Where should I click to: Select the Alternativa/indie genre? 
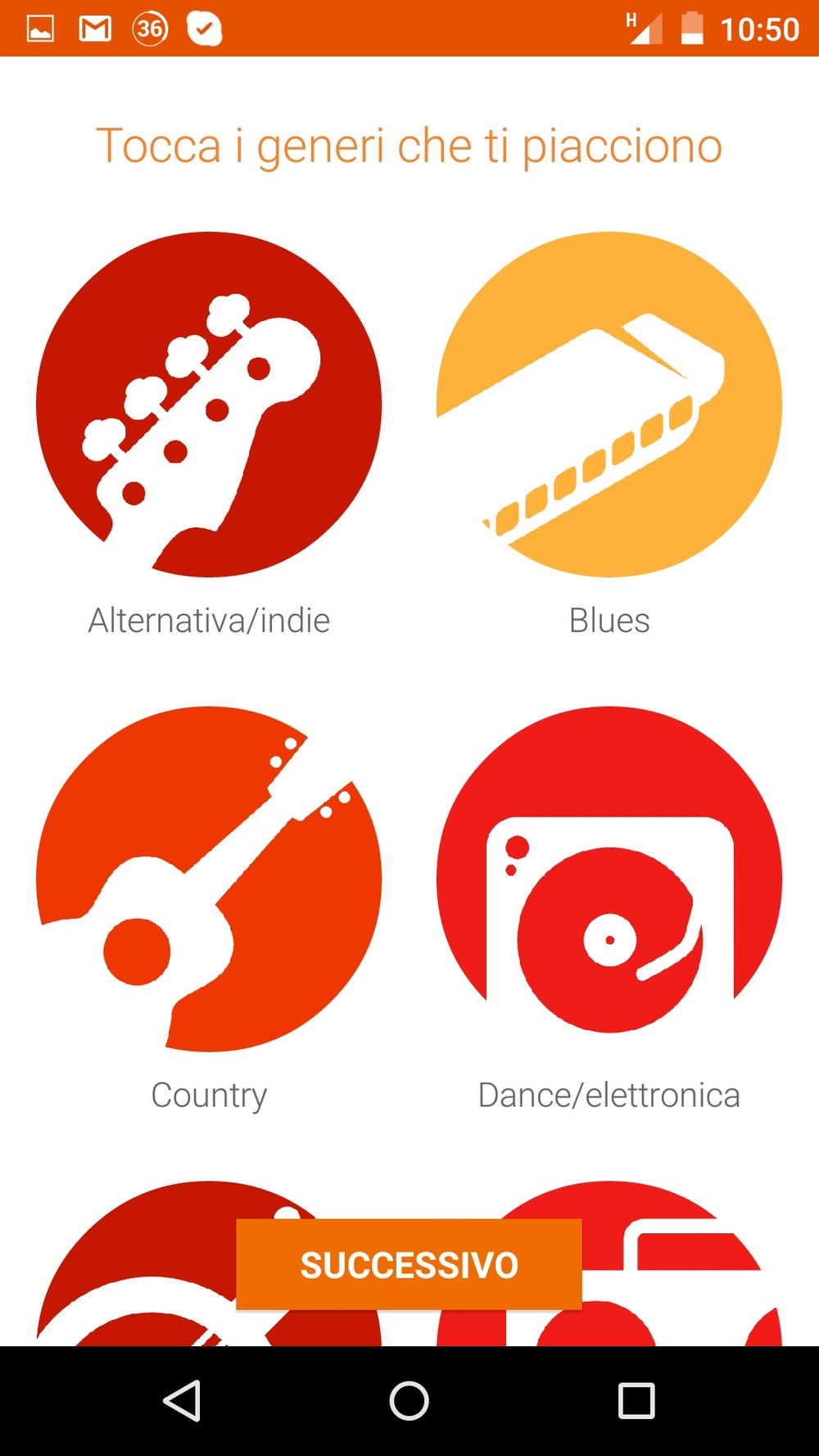(209, 405)
